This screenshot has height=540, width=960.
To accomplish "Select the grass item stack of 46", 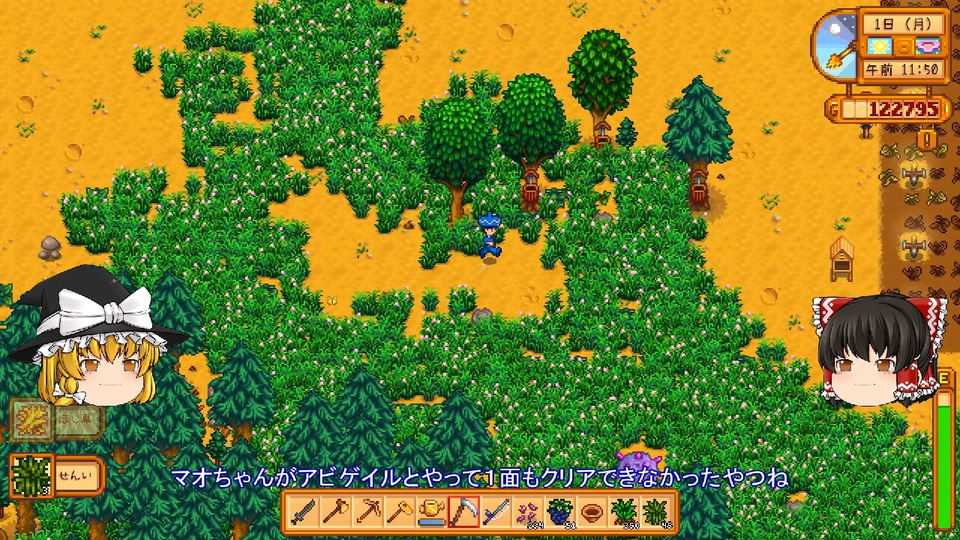I will [655, 512].
